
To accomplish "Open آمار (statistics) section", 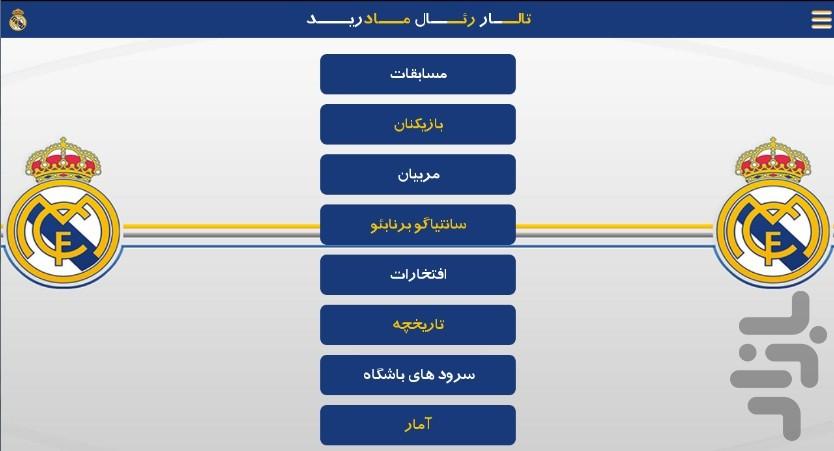I will (418, 425).
